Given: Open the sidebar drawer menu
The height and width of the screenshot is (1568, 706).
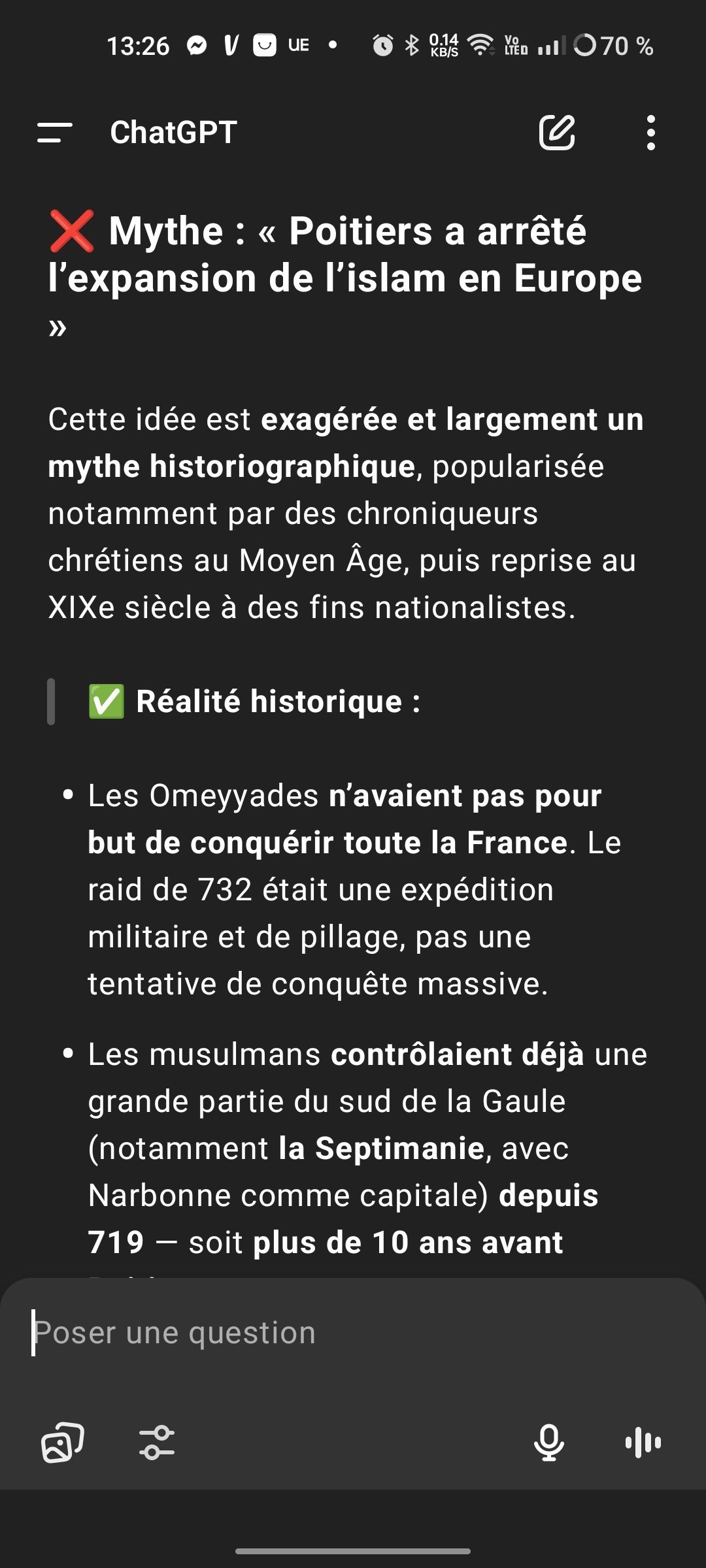Looking at the screenshot, I should [55, 133].
